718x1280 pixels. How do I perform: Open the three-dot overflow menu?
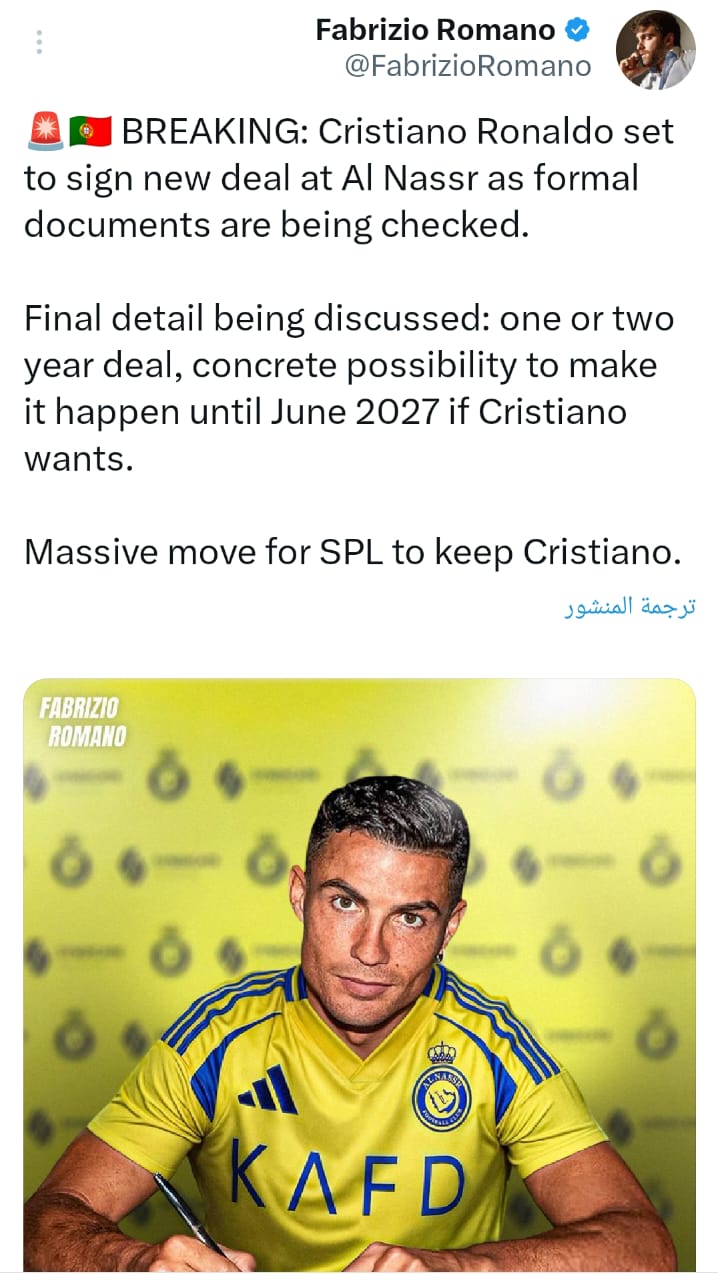pyautogui.click(x=39, y=42)
